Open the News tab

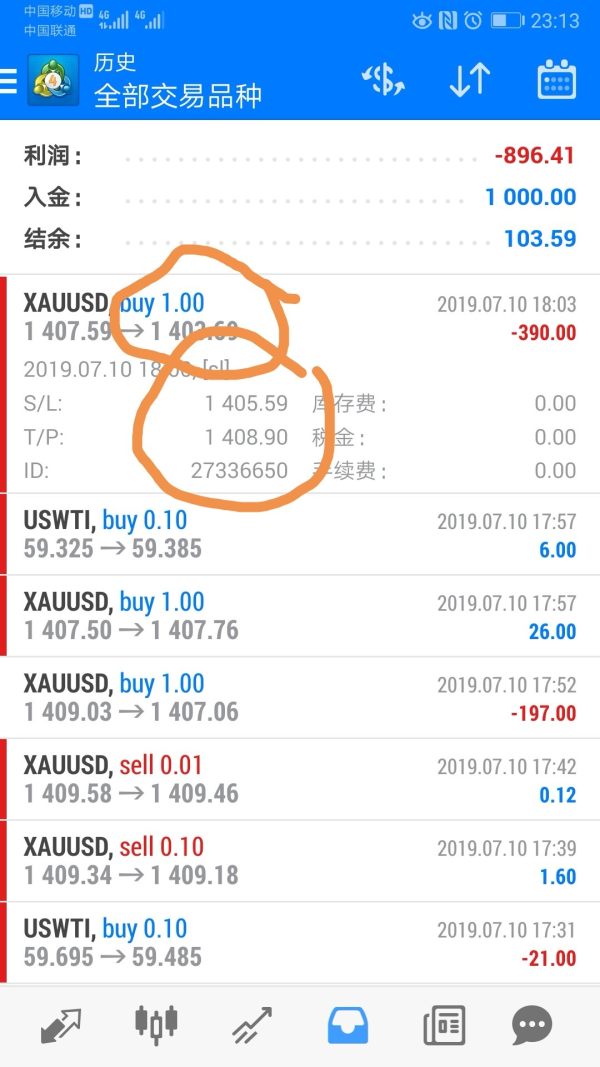click(443, 1025)
